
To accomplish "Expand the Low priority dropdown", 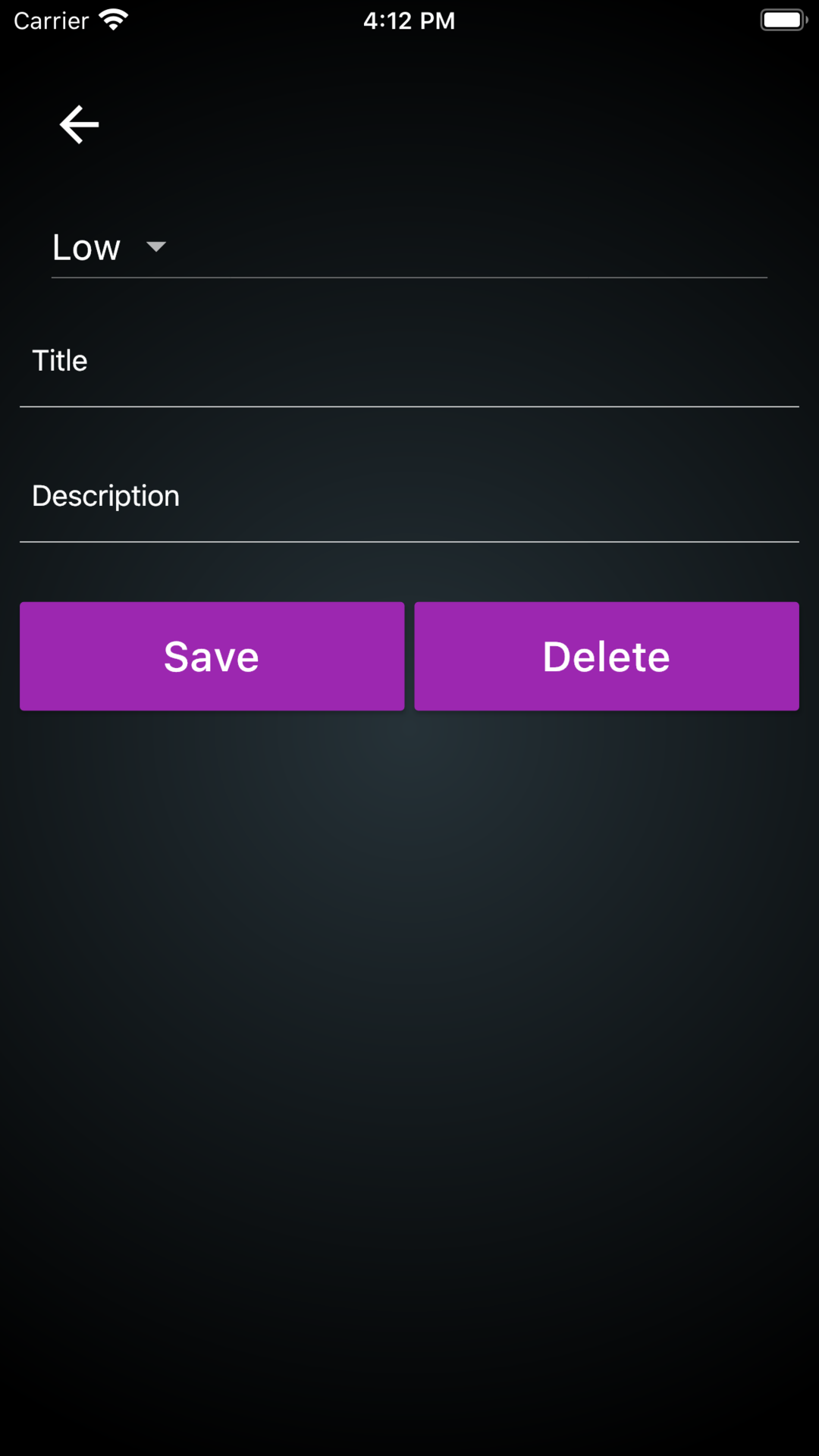I will pos(409,247).
